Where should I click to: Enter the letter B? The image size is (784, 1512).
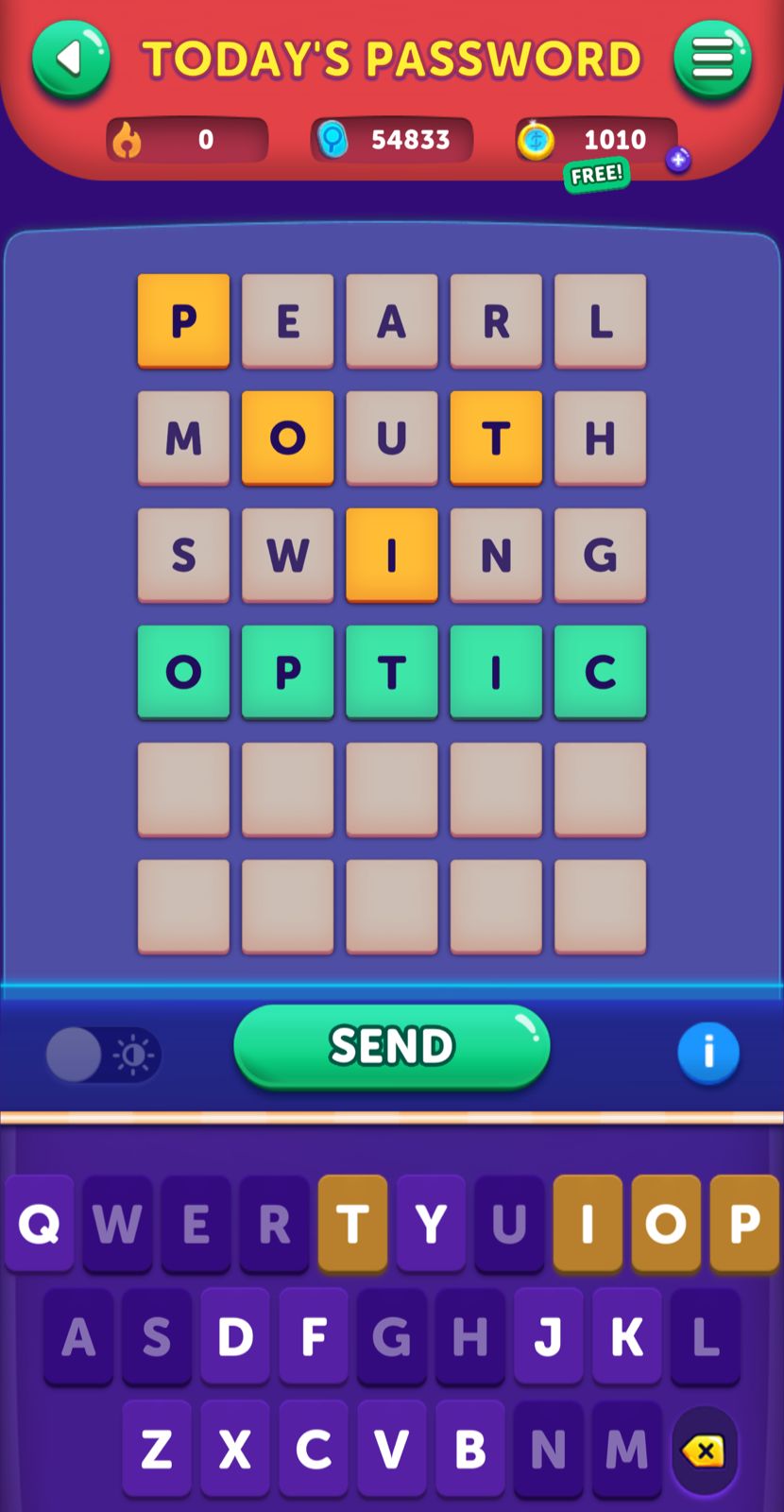(x=470, y=1449)
